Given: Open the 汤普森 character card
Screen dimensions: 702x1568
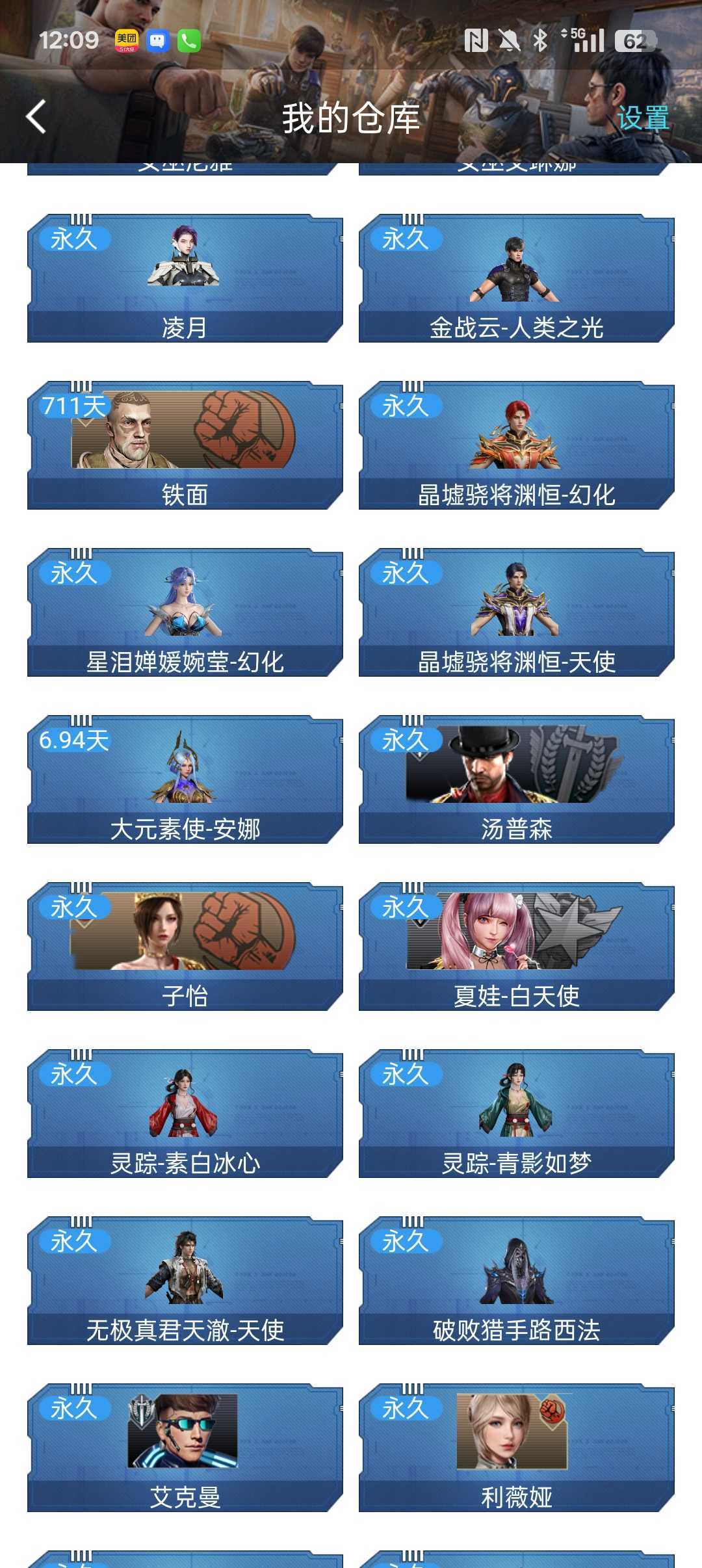Looking at the screenshot, I should pyautogui.click(x=517, y=779).
